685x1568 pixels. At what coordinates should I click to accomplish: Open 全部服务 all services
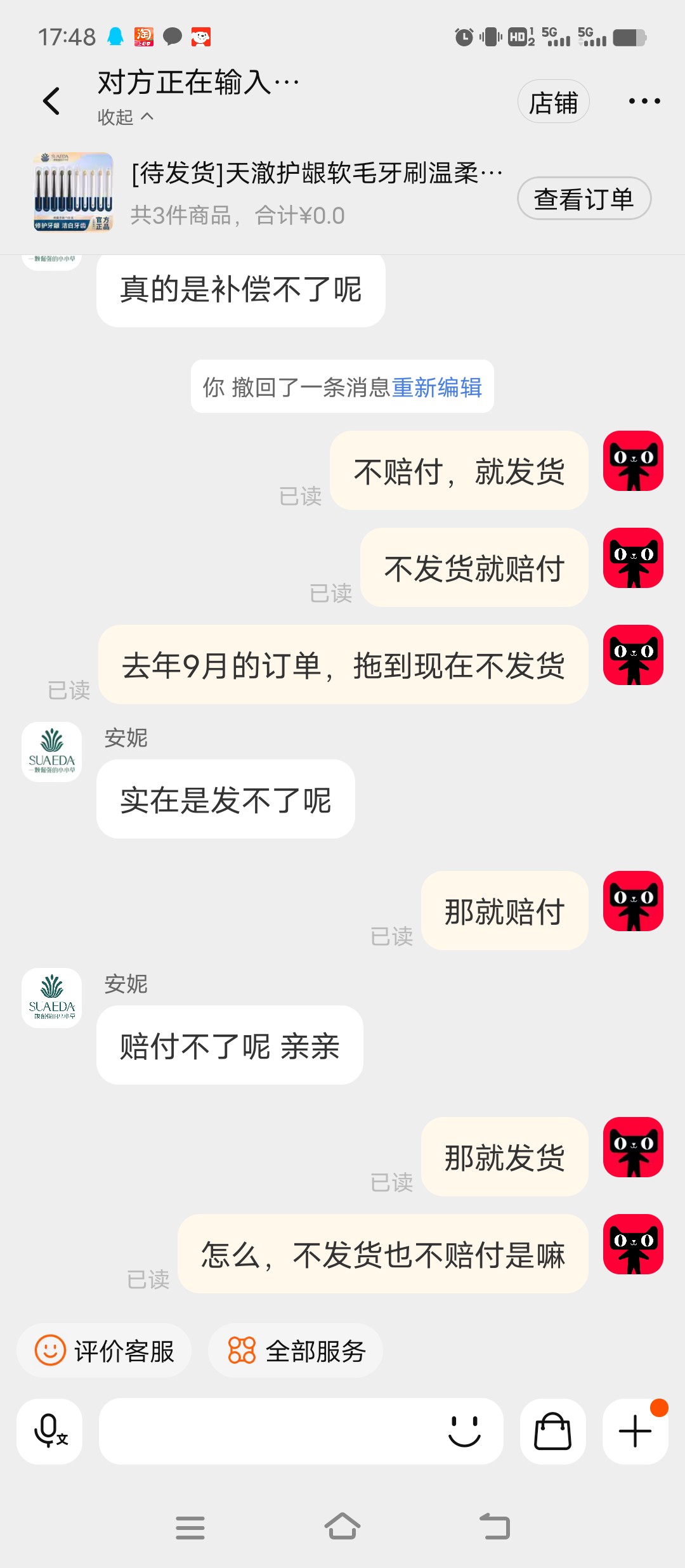click(296, 1350)
